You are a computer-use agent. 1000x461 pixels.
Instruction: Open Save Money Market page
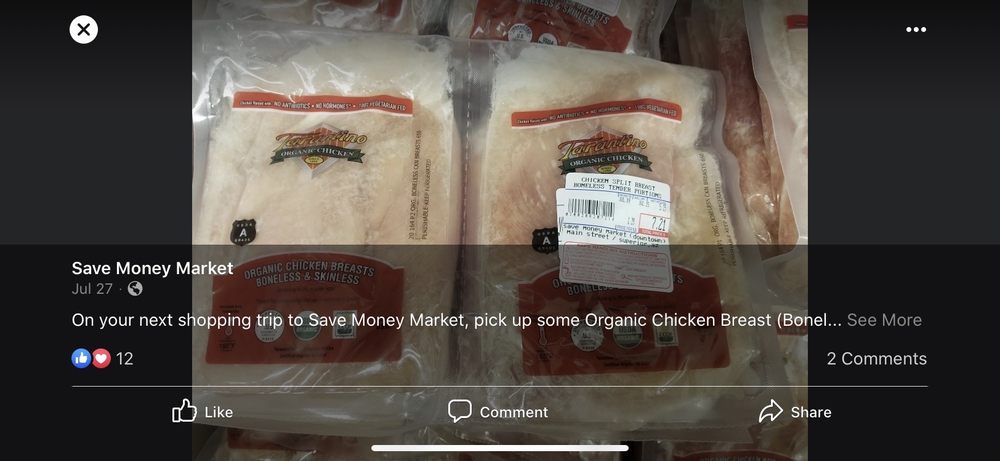click(152, 268)
